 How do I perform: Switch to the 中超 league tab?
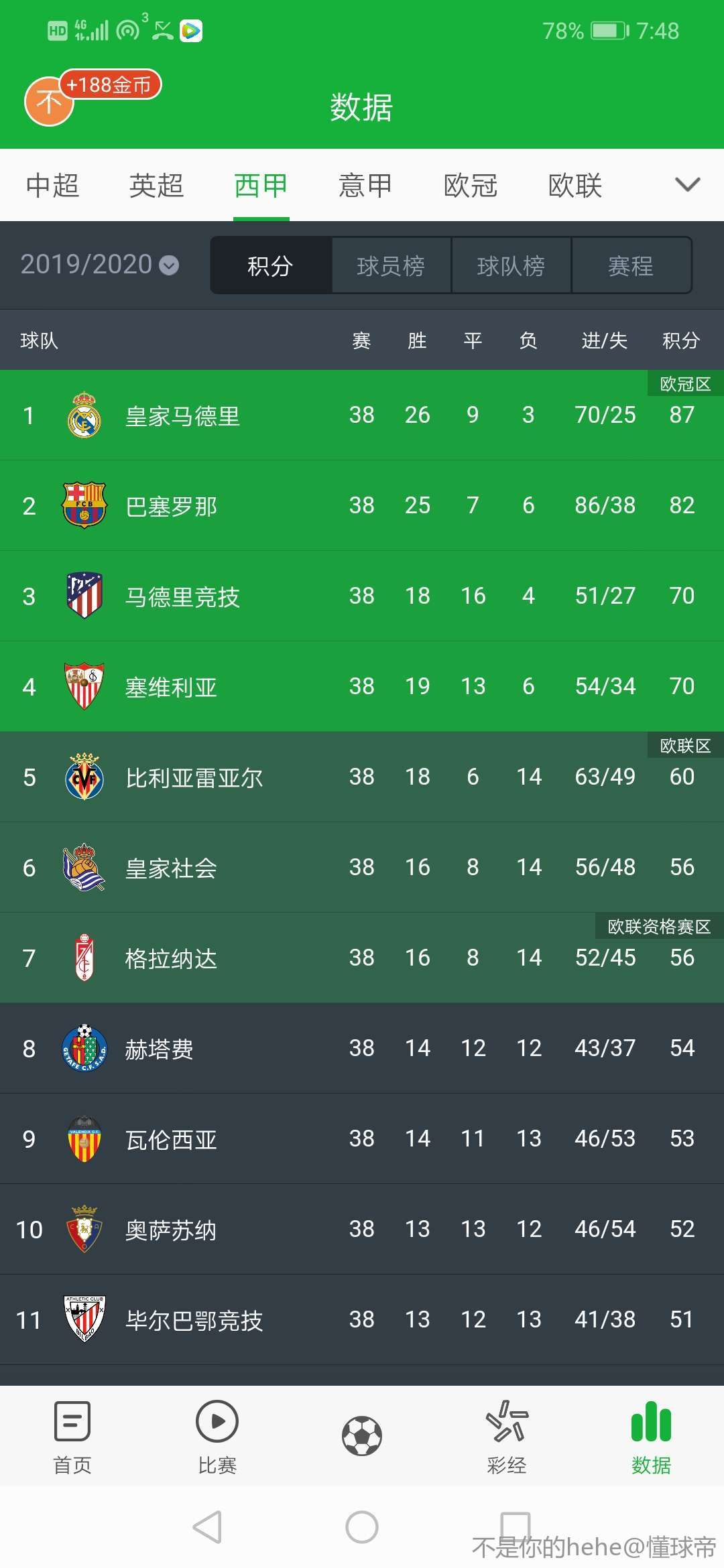[52, 186]
